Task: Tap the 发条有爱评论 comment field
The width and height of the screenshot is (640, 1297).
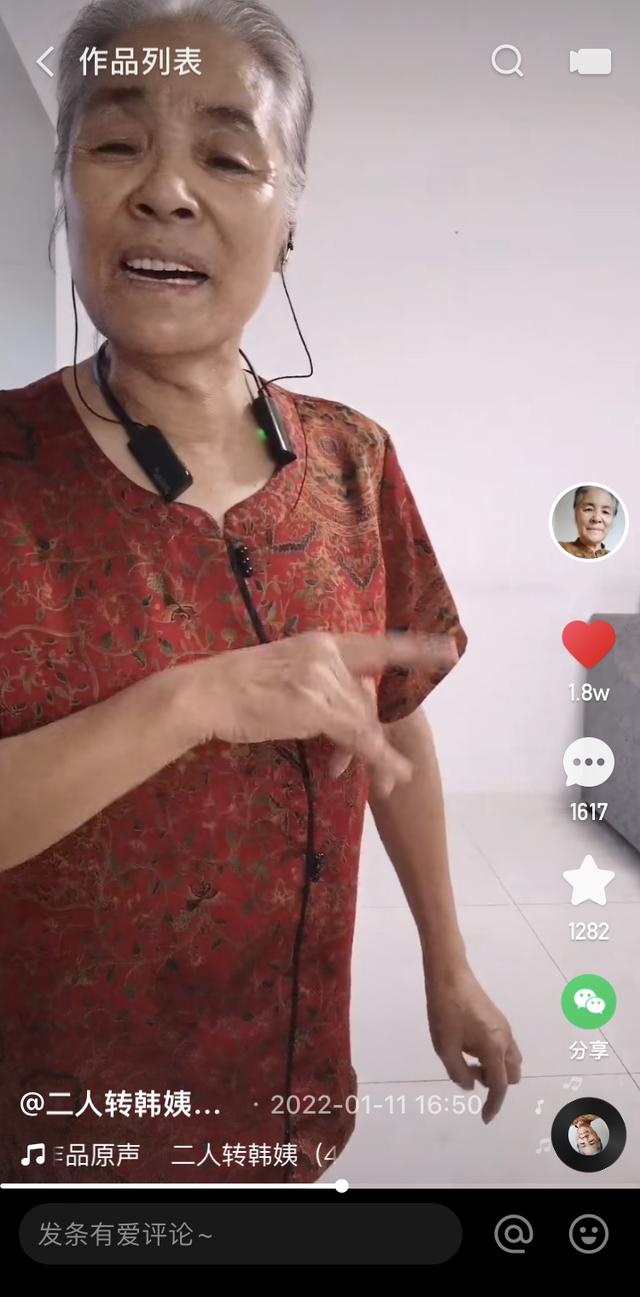Action: click(240, 1235)
